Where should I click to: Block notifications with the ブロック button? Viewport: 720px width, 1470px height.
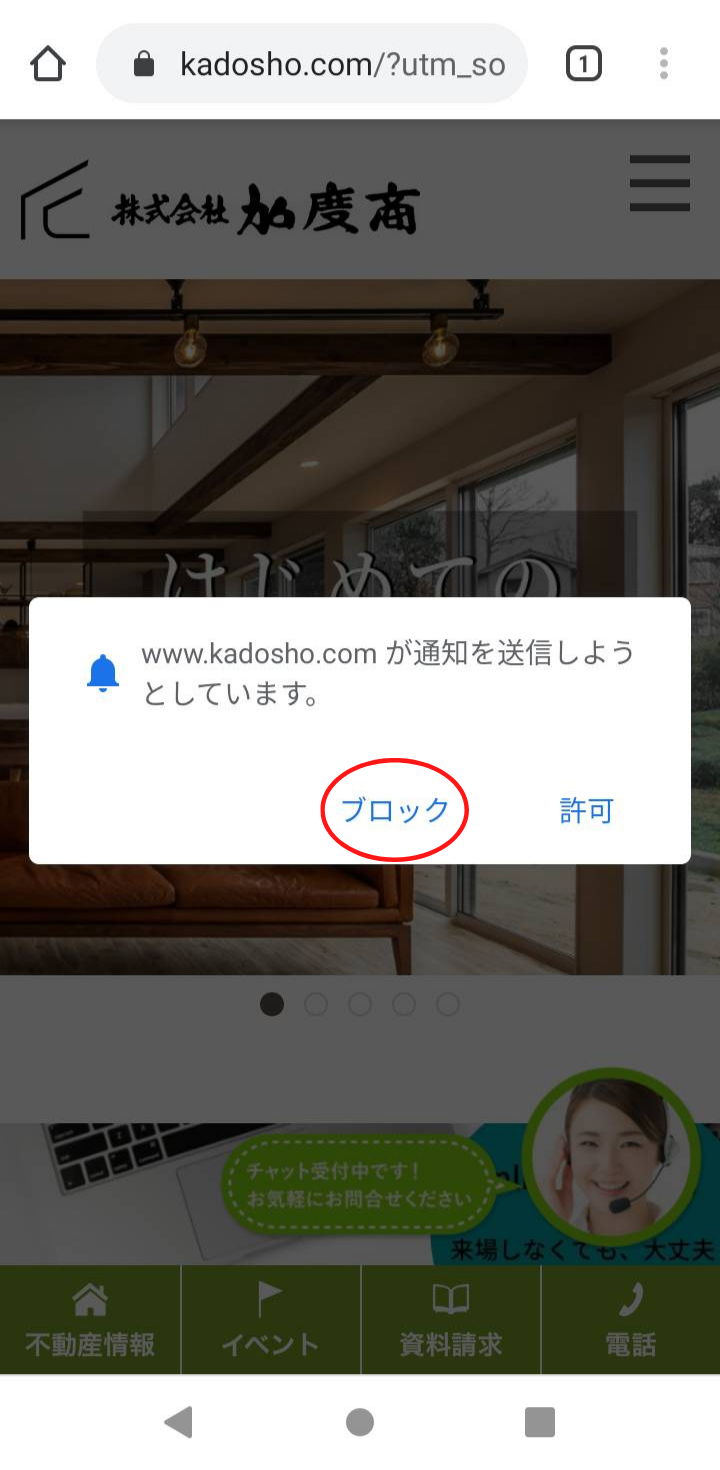point(395,810)
